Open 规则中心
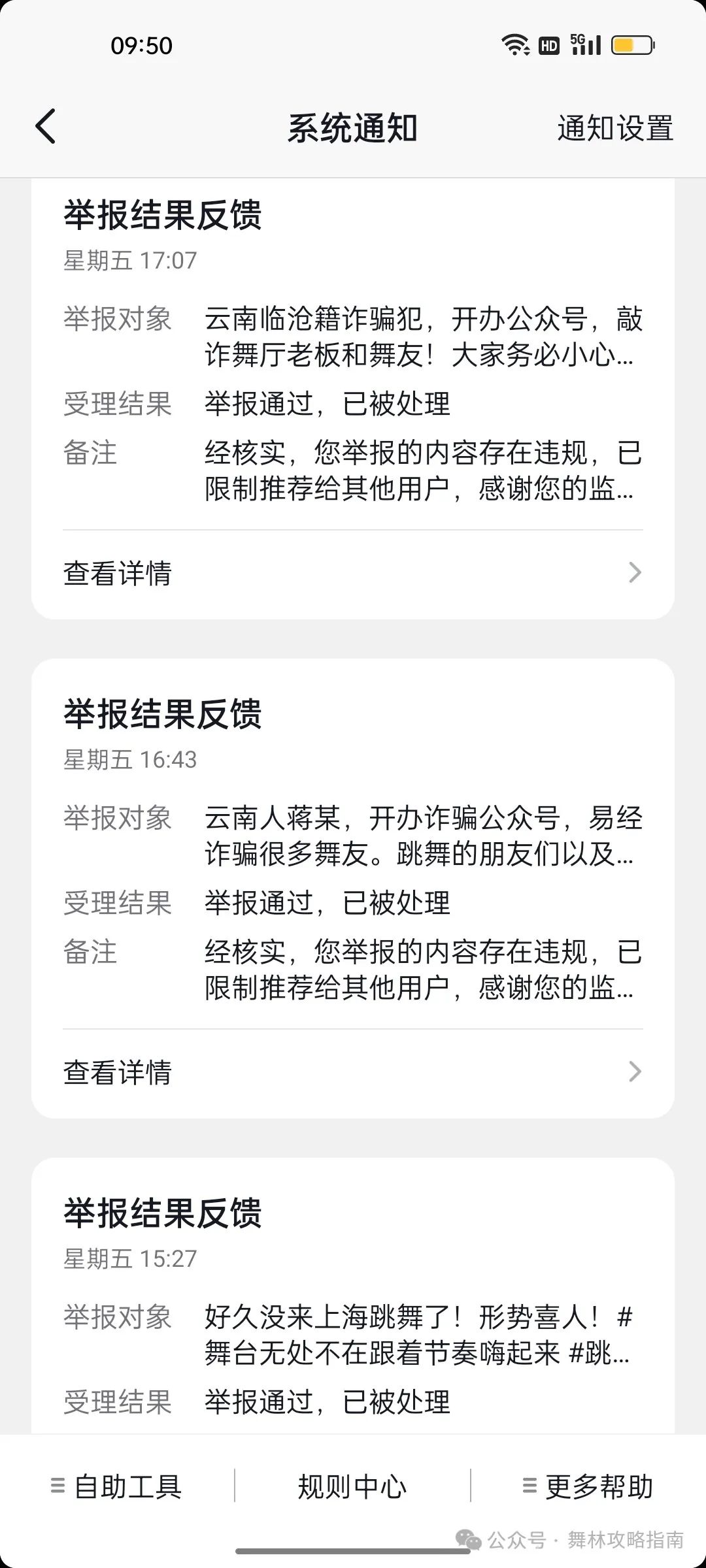706x1568 pixels. pyautogui.click(x=352, y=1488)
